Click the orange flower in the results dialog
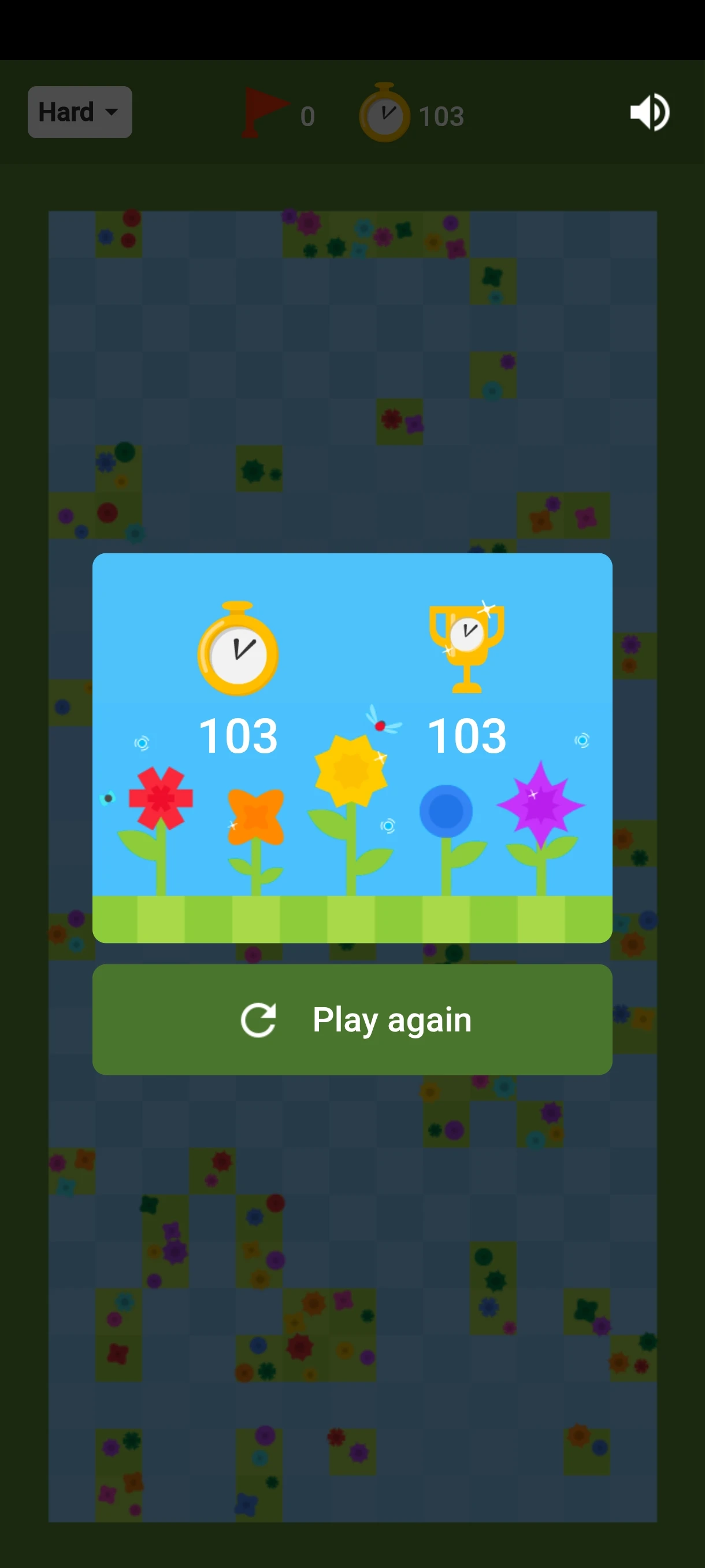Image resolution: width=705 pixels, height=1568 pixels. point(255,816)
